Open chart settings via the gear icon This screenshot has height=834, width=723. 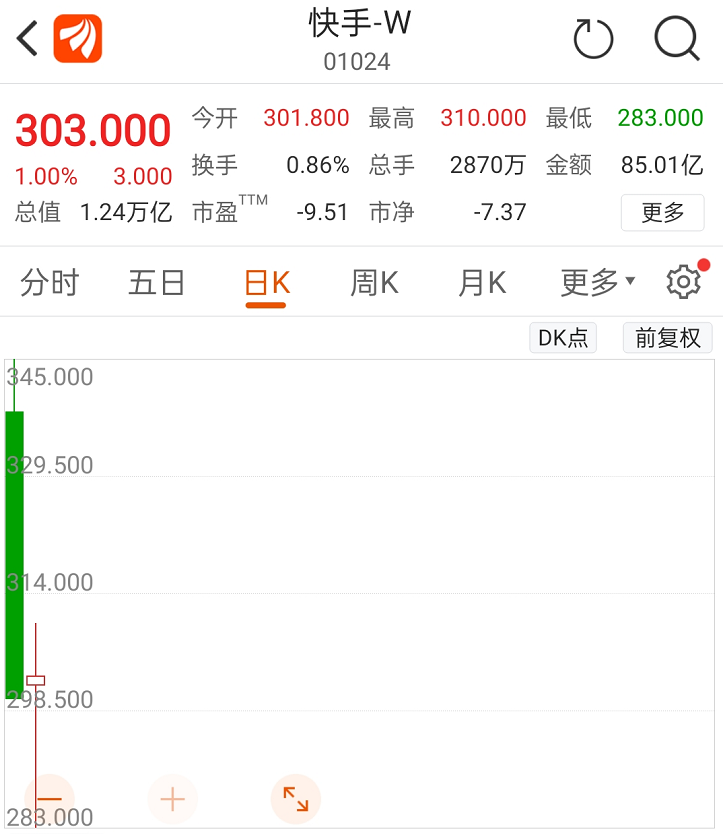tap(683, 282)
